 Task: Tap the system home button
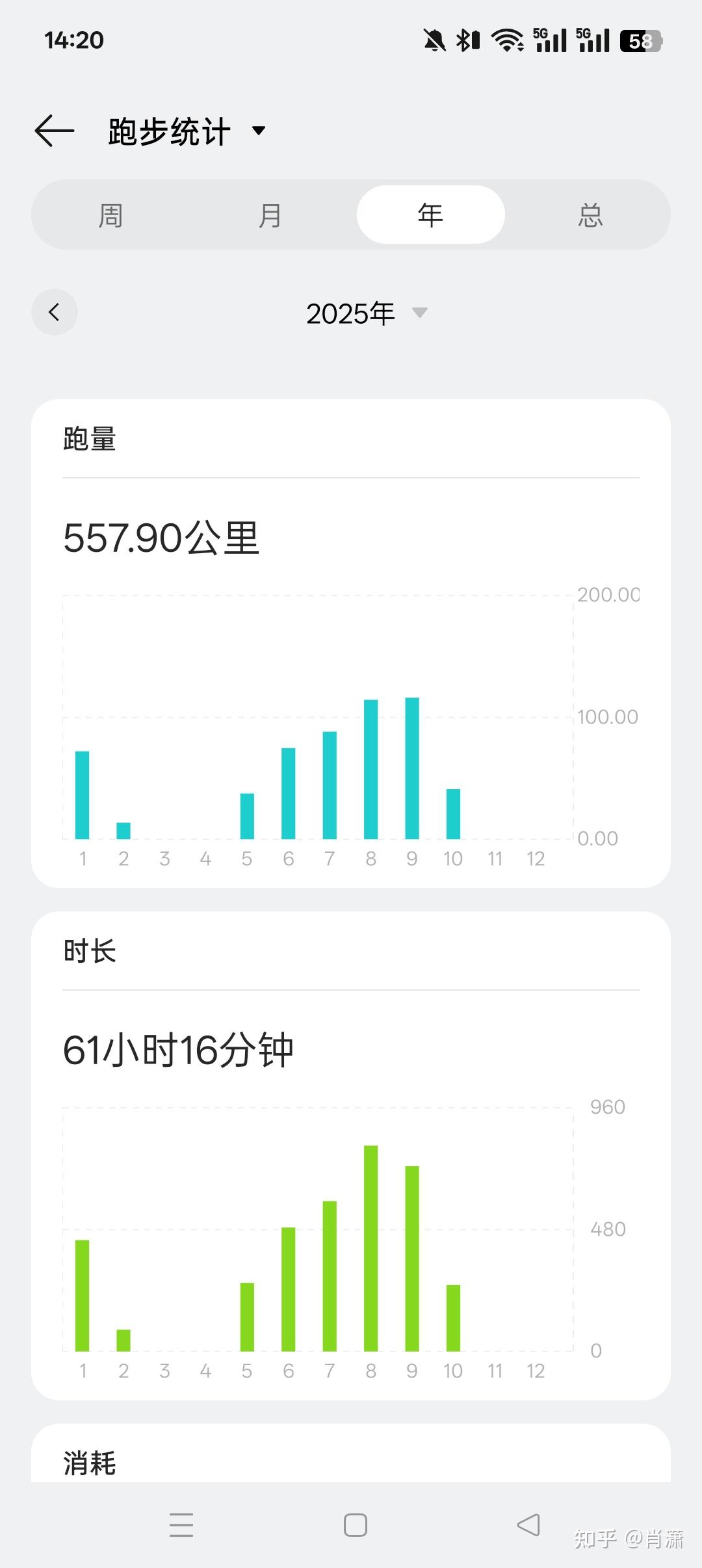tap(355, 1525)
